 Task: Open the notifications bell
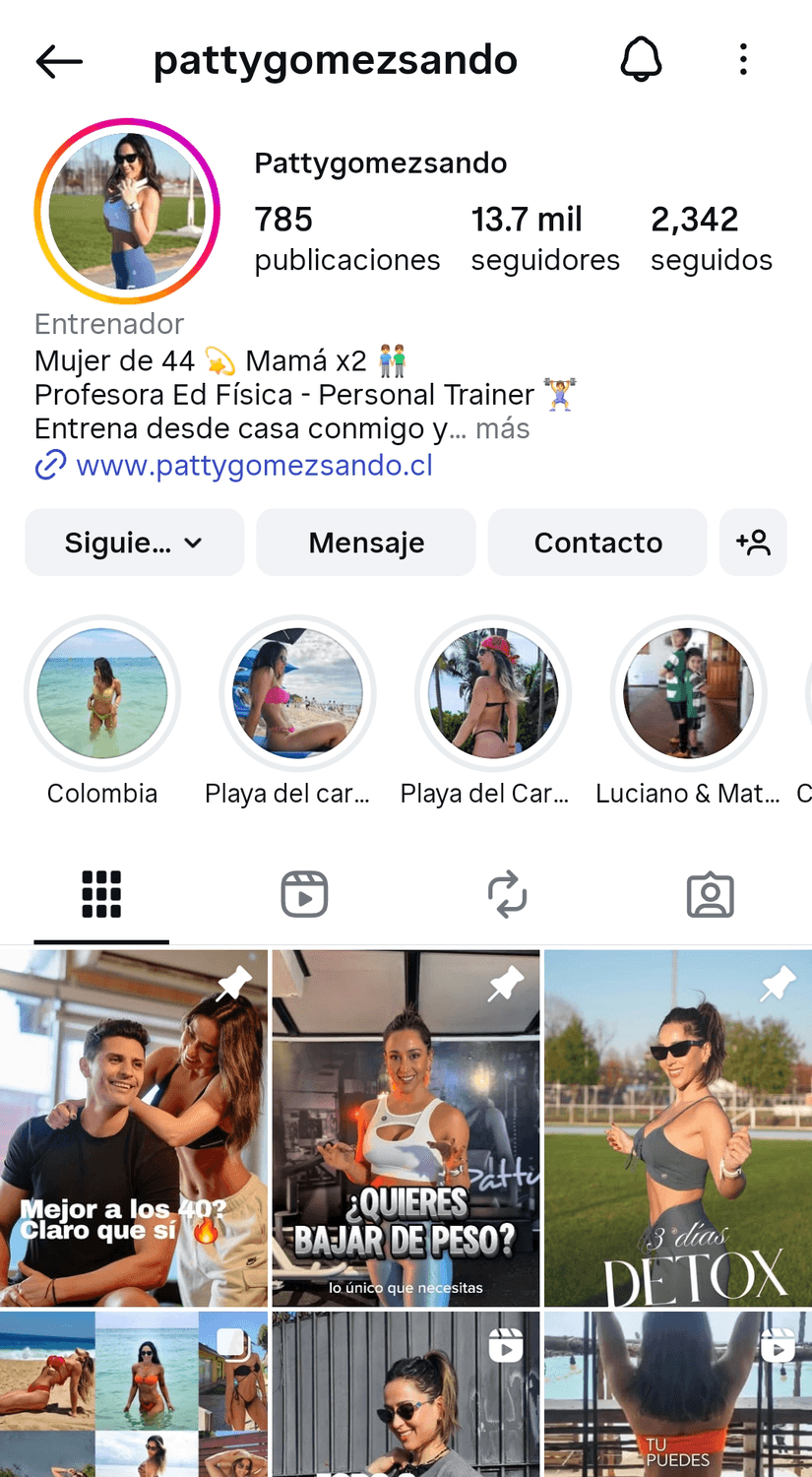641,61
